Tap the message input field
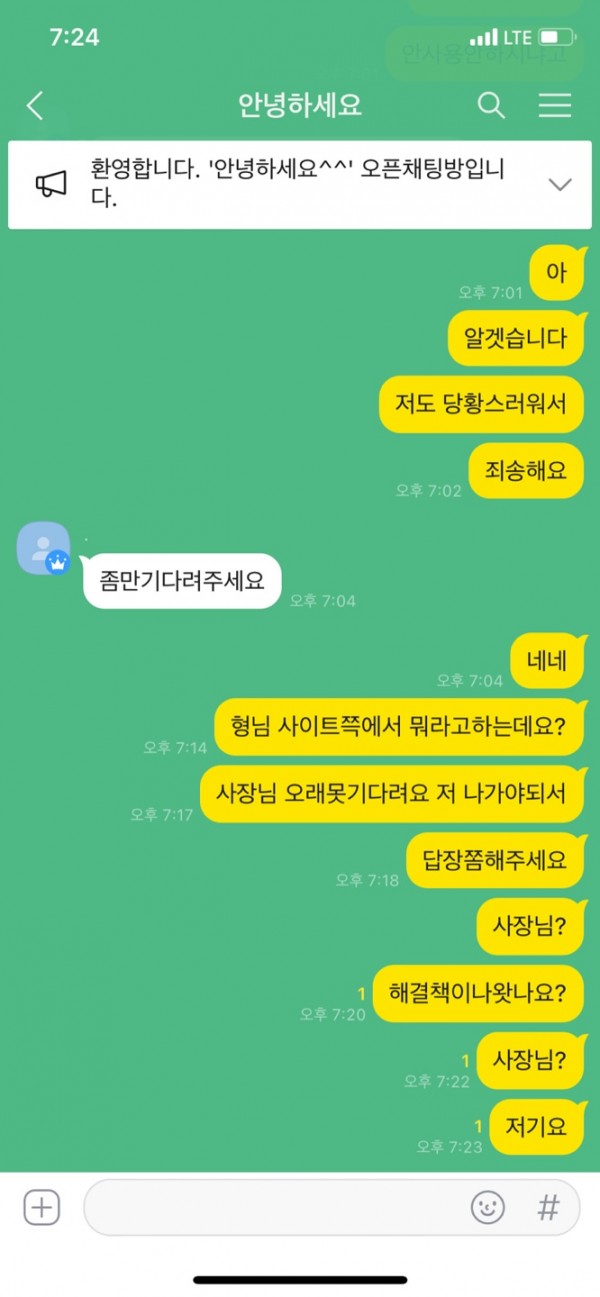 tap(270, 1207)
